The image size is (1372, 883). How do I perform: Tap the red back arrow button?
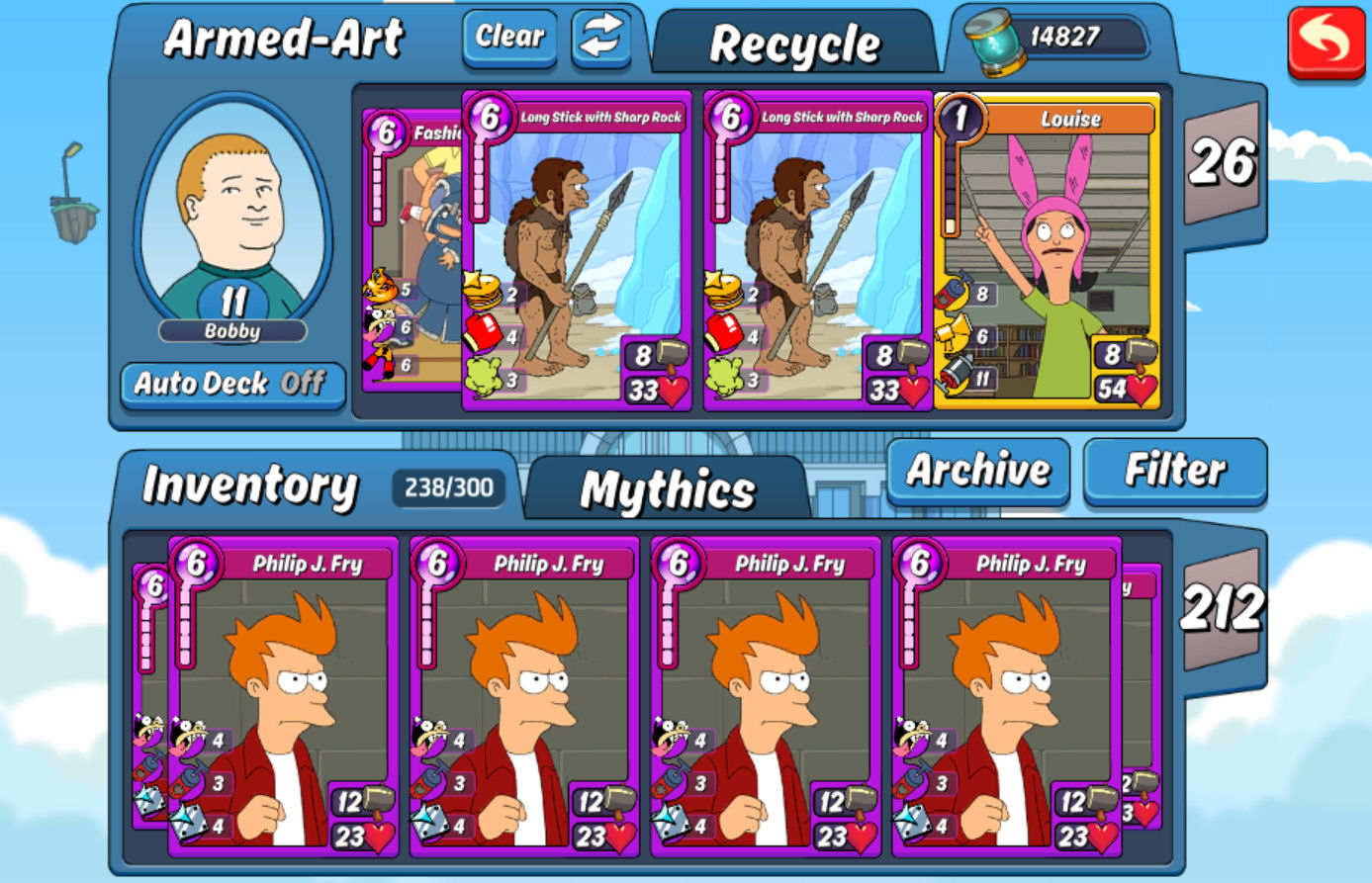tap(1325, 43)
